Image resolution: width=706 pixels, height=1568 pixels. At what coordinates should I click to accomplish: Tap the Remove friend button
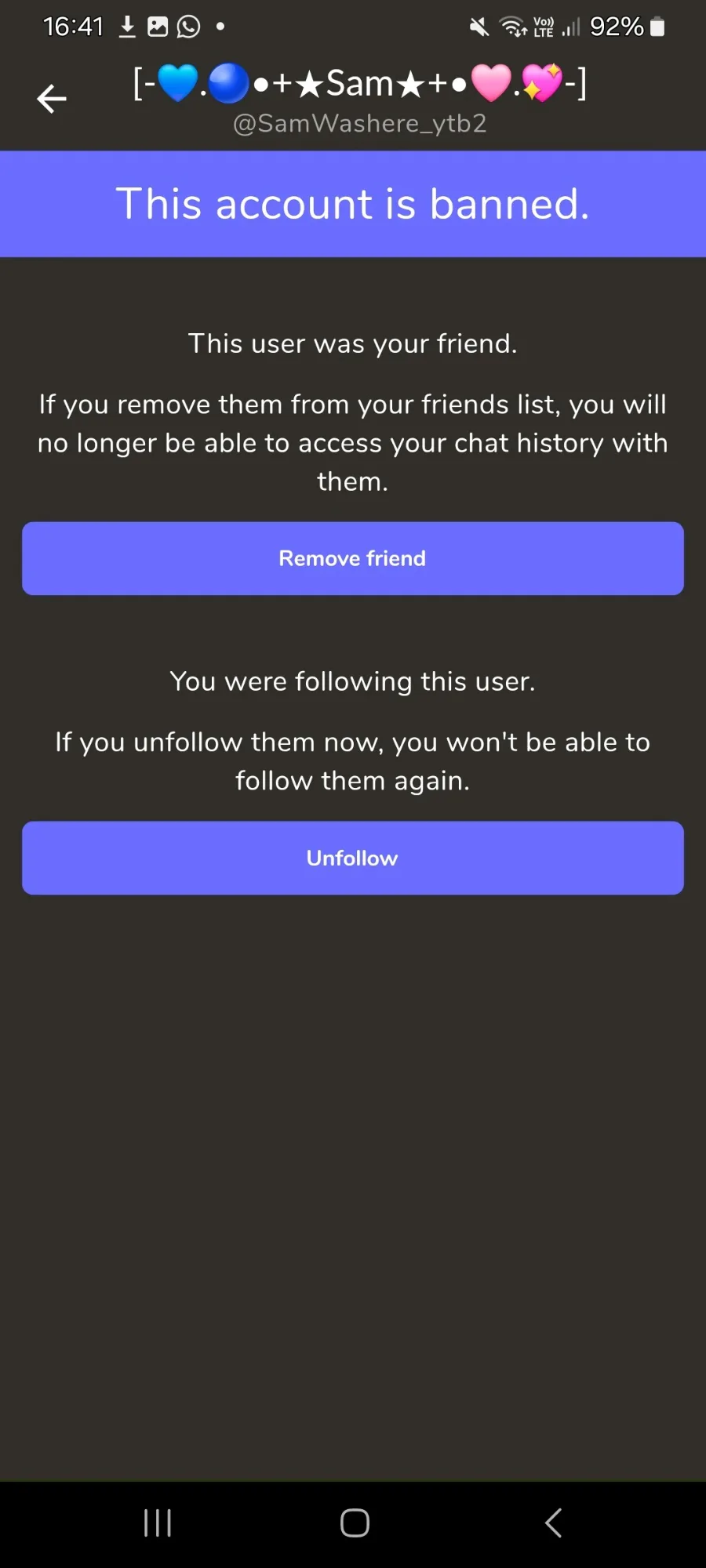(x=353, y=558)
